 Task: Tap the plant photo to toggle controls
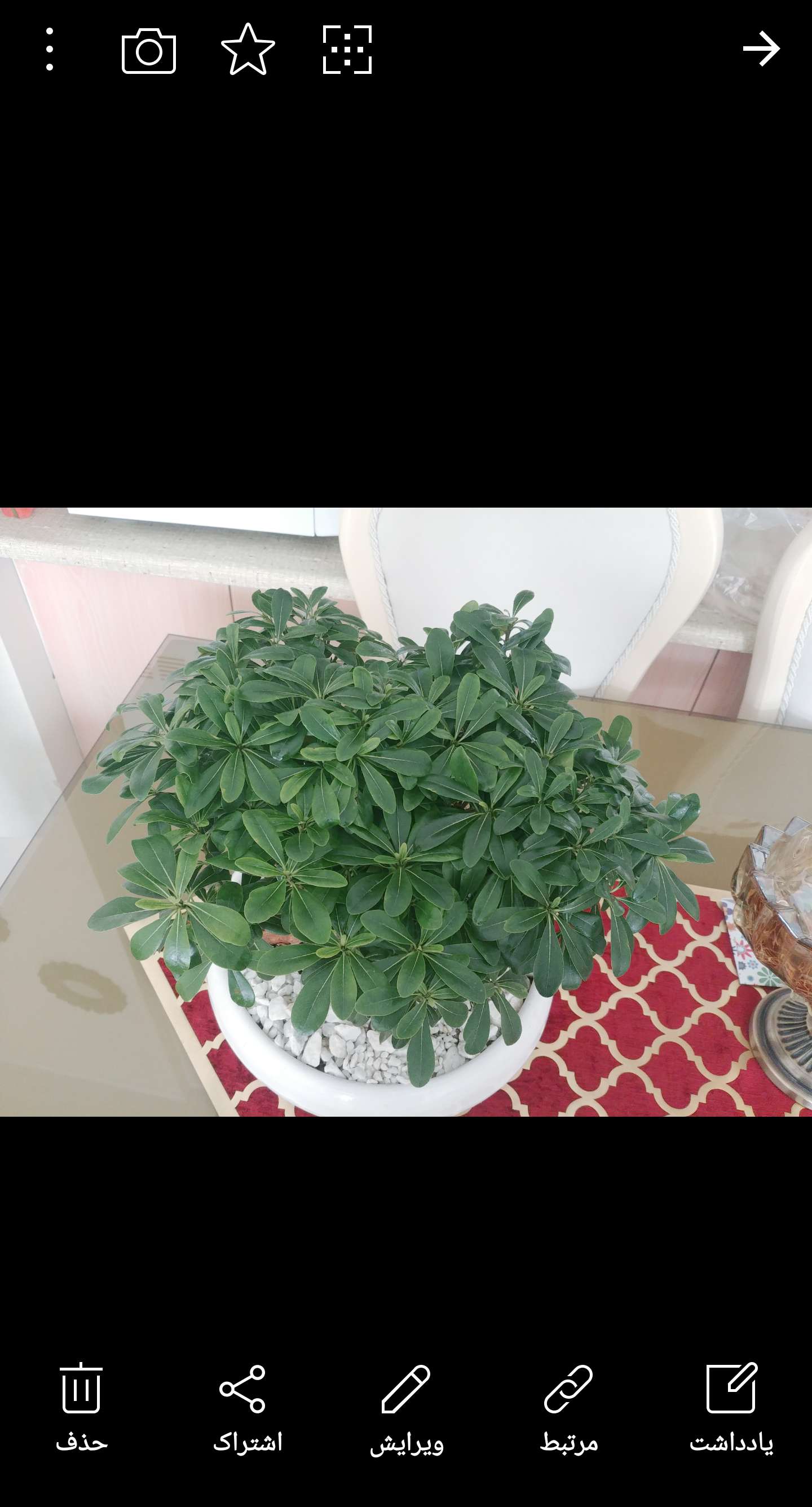(x=406, y=812)
